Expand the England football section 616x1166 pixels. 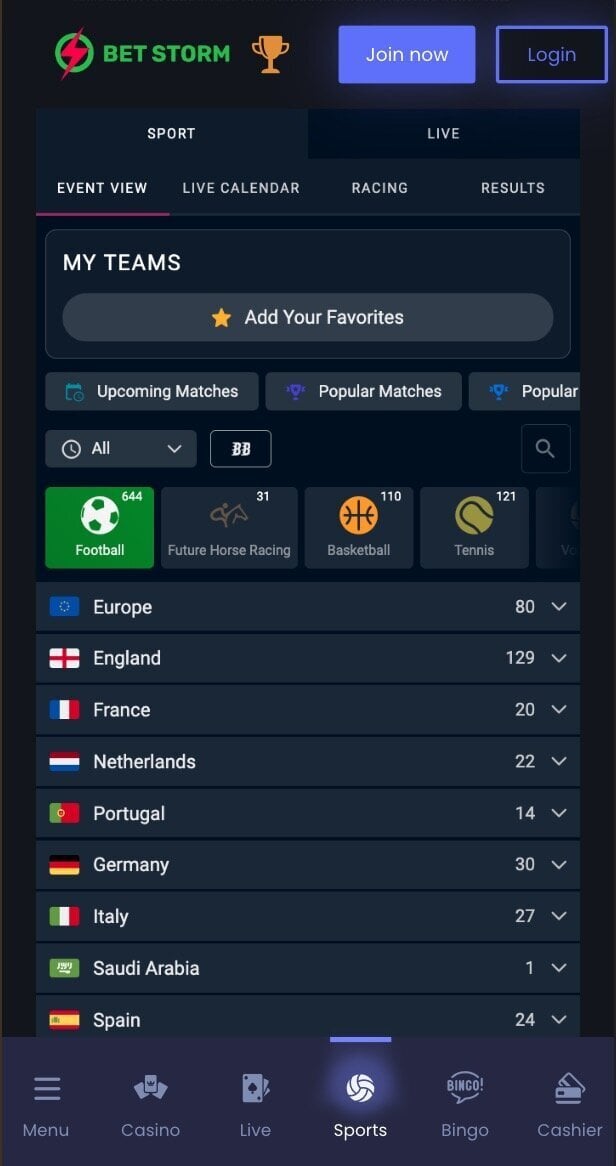point(308,658)
